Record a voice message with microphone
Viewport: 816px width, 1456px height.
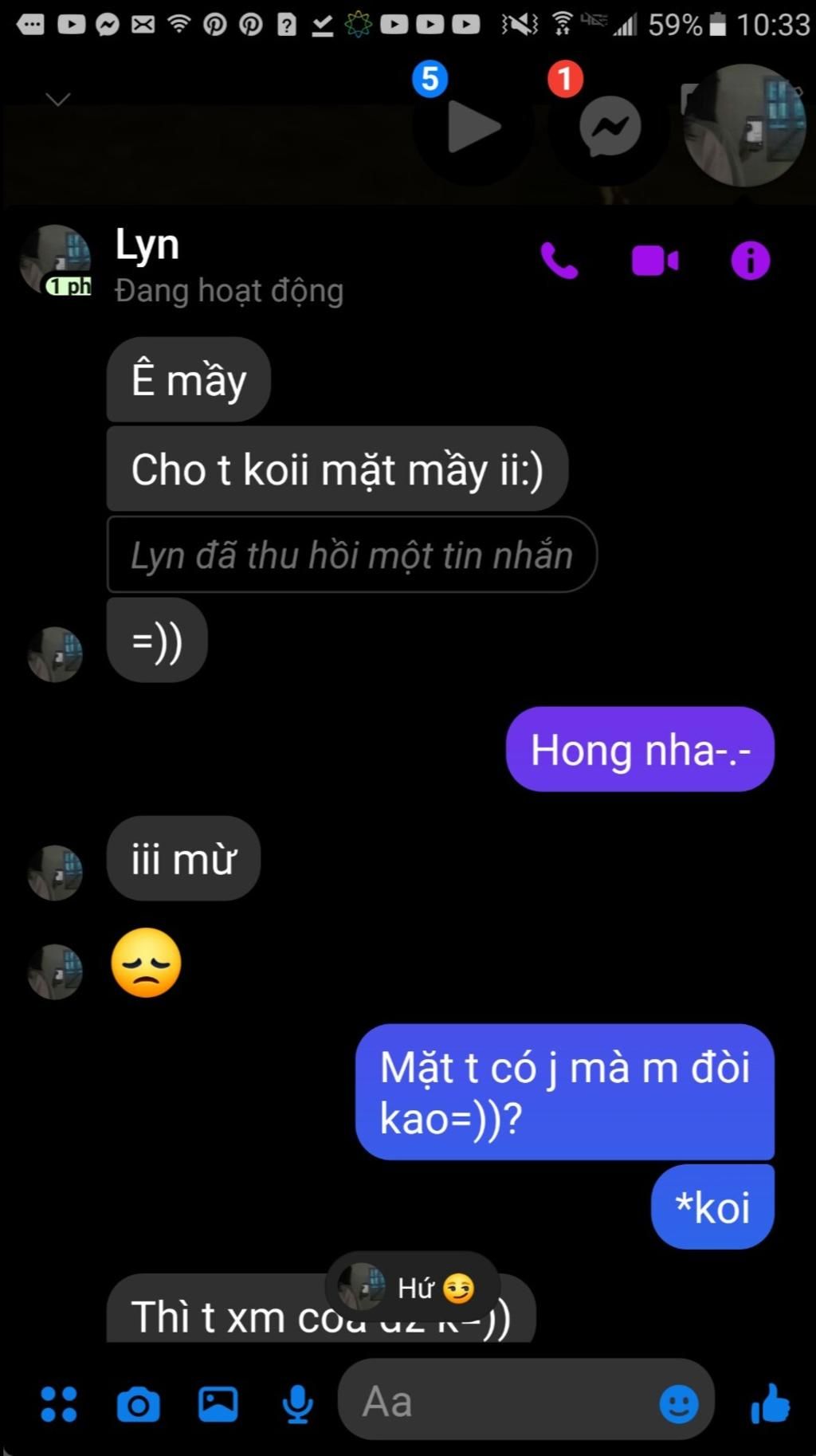(297, 1404)
